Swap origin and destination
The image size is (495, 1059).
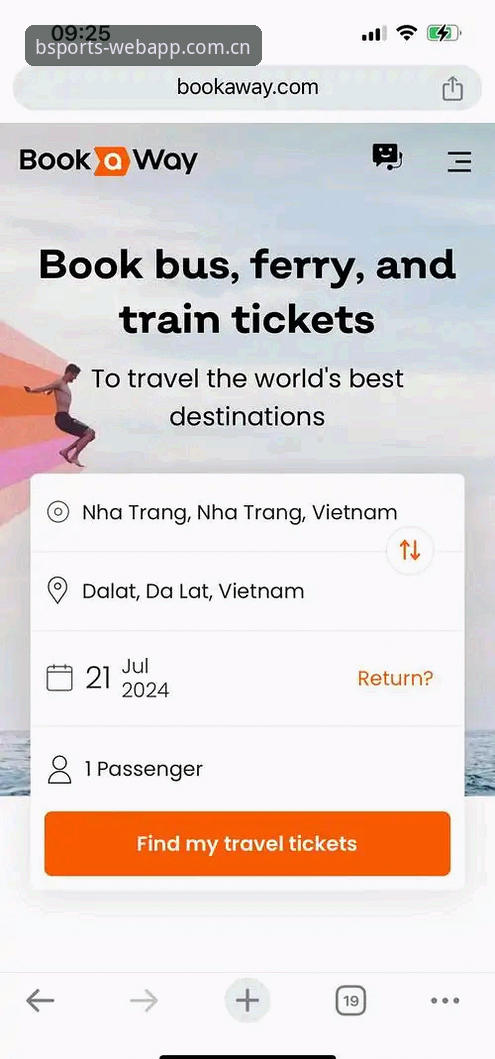pos(409,550)
